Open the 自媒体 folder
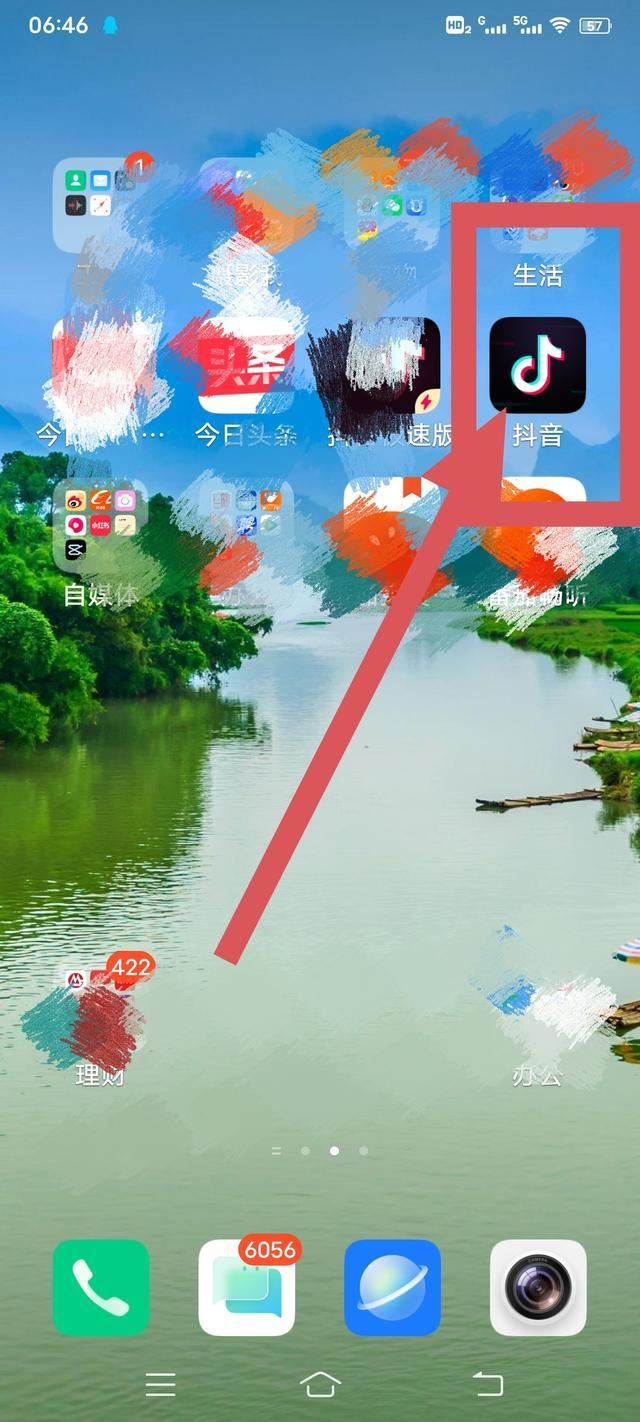 100,527
